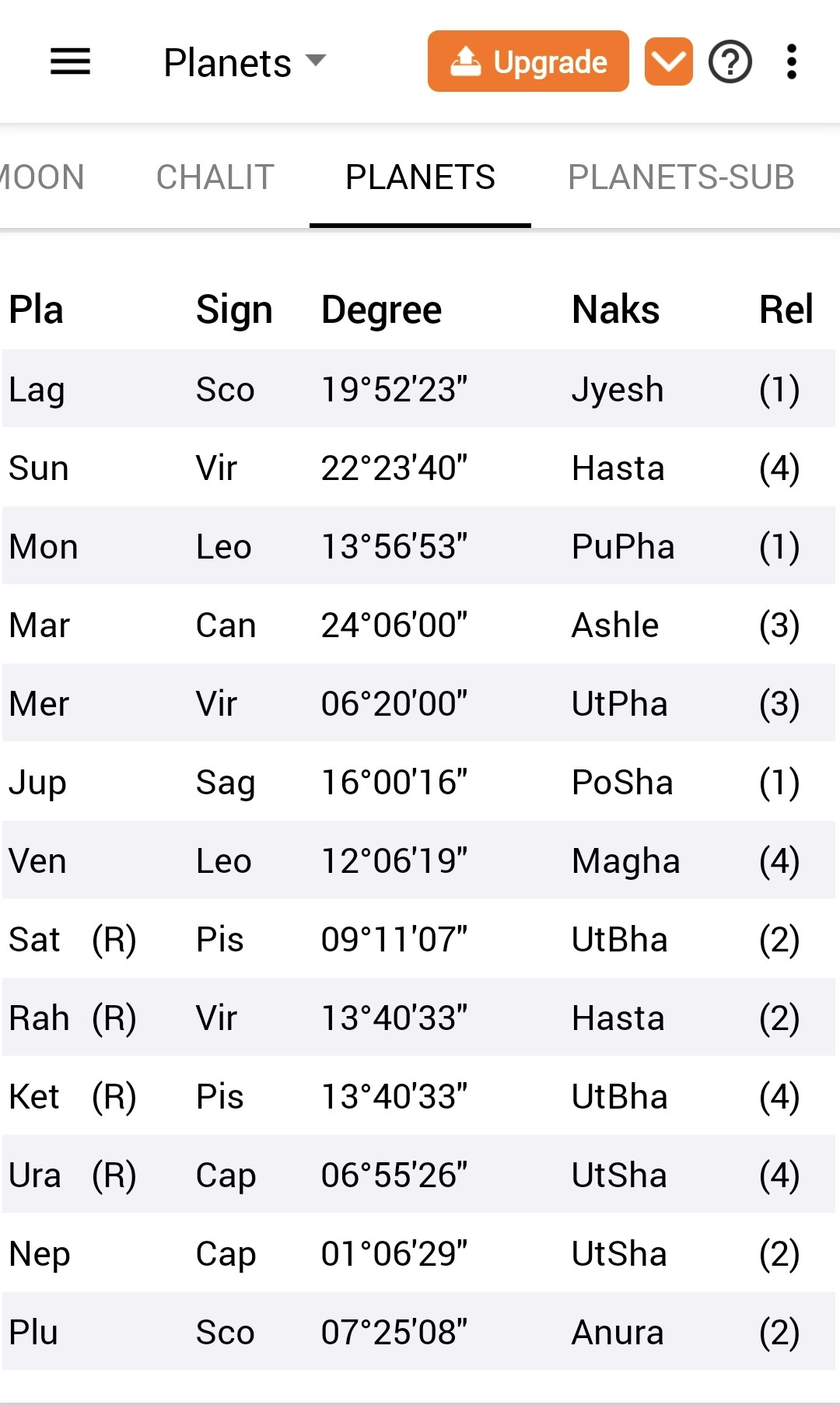Open the three-dot overflow menu
Screen dimensions: 840x1405
pos(792,61)
